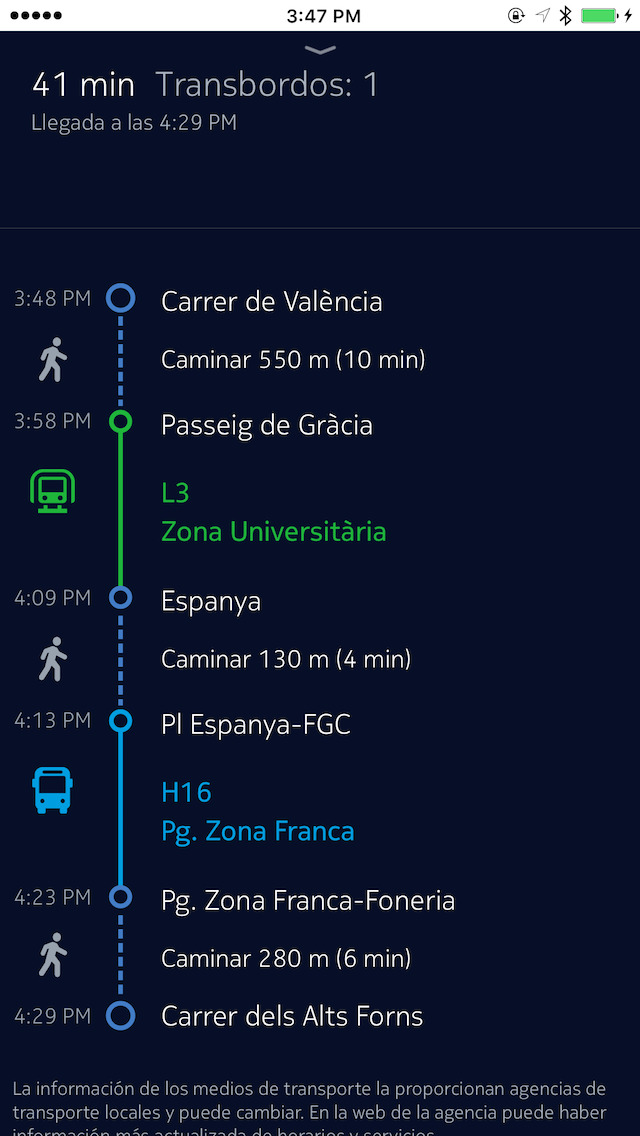Select the H16 Pg. Zona Franca bus leg
Image resolution: width=640 pixels, height=1136 pixels.
[x=257, y=811]
